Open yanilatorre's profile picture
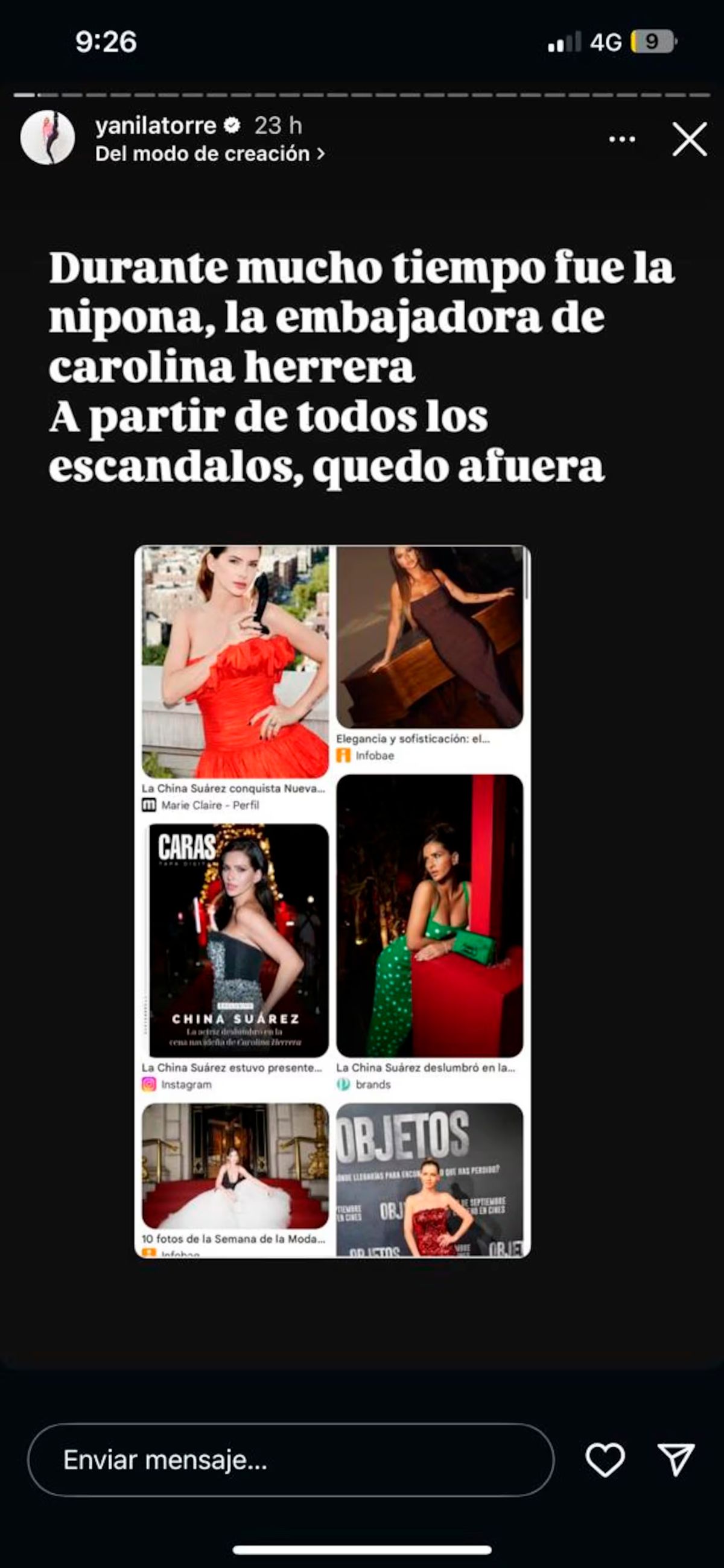The height and width of the screenshot is (1568, 724). [x=48, y=138]
